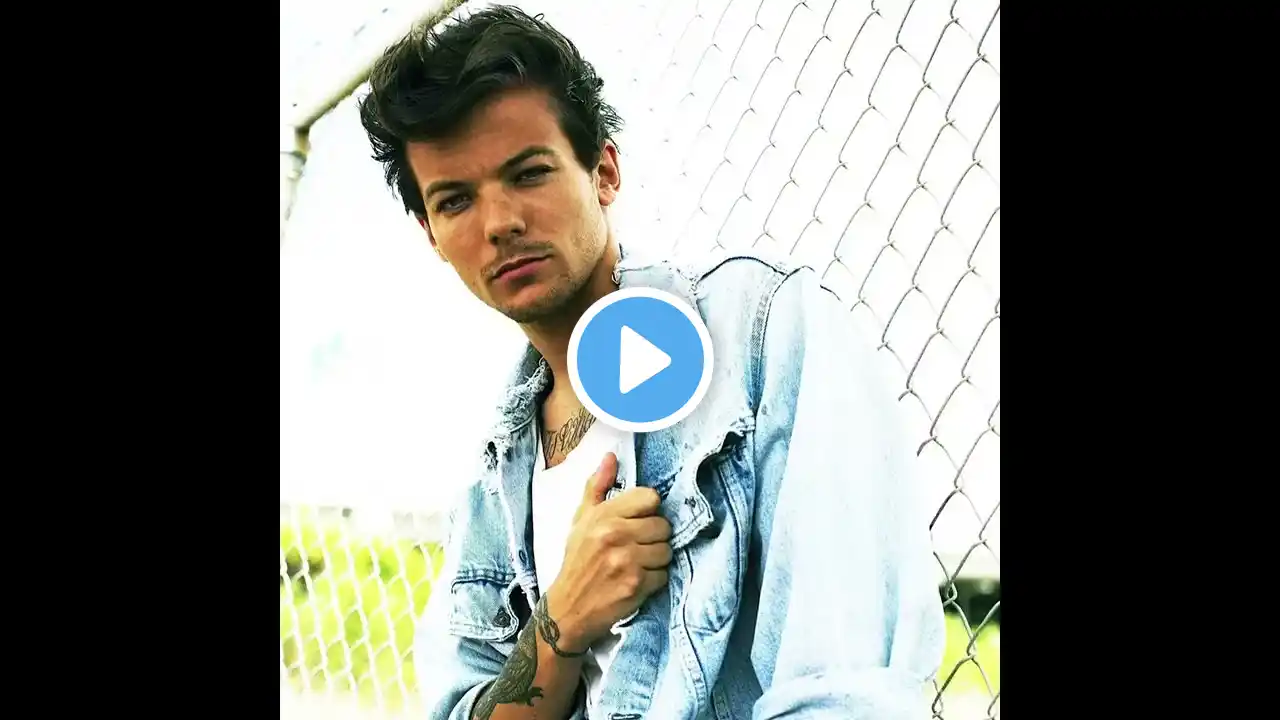
Task: Play the video
Action: (640, 360)
